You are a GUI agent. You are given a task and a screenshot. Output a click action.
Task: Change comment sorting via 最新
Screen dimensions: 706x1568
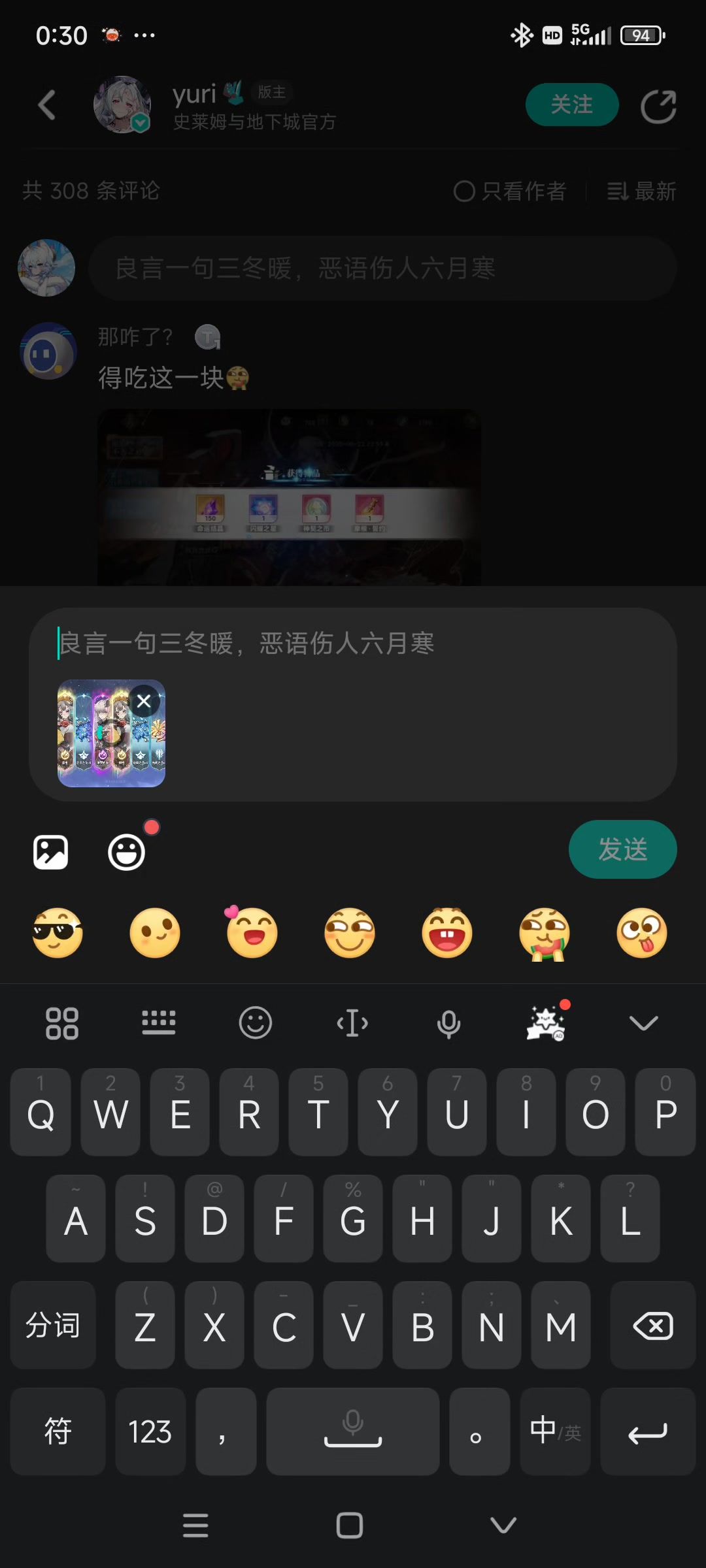click(x=641, y=191)
